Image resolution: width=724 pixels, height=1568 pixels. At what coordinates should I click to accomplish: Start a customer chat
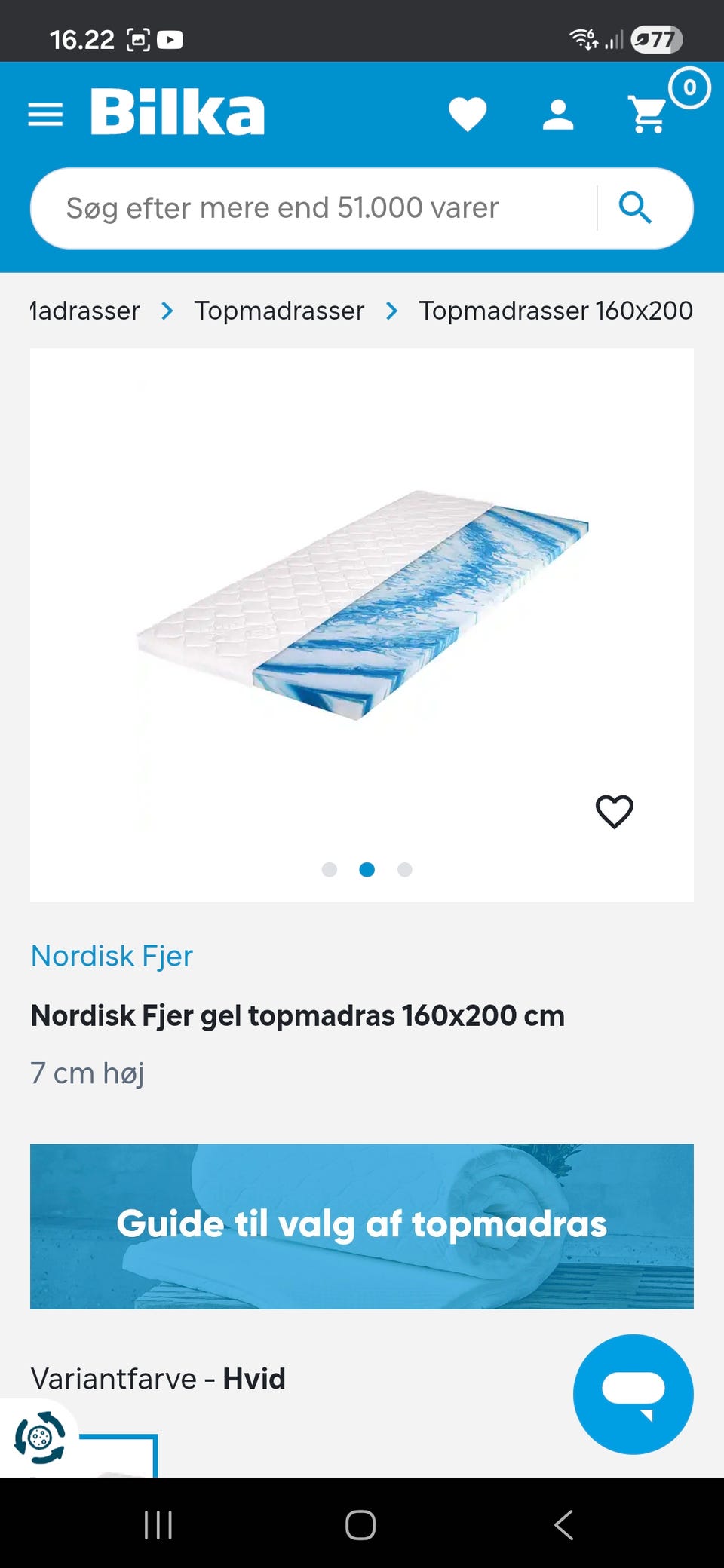[633, 1394]
